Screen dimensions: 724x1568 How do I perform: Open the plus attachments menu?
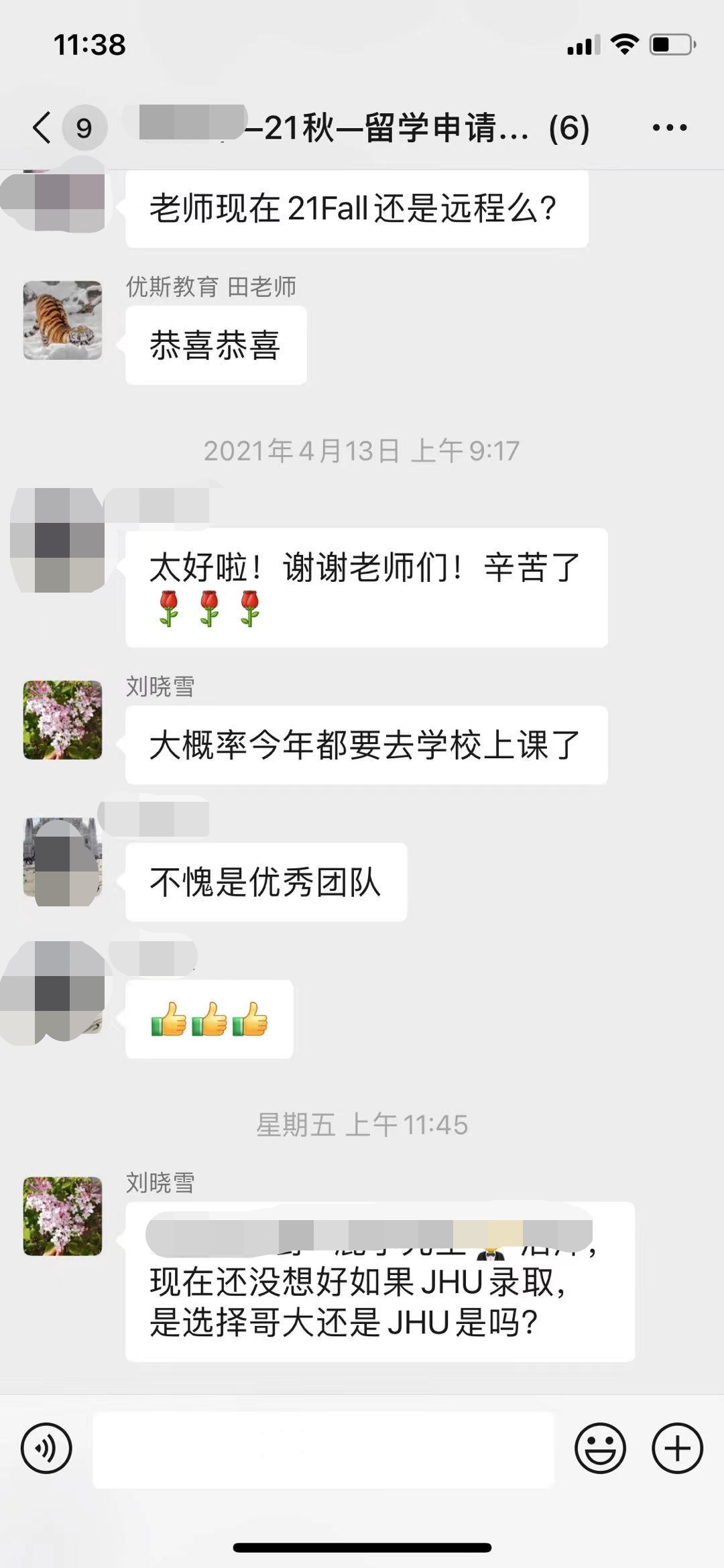(677, 1448)
